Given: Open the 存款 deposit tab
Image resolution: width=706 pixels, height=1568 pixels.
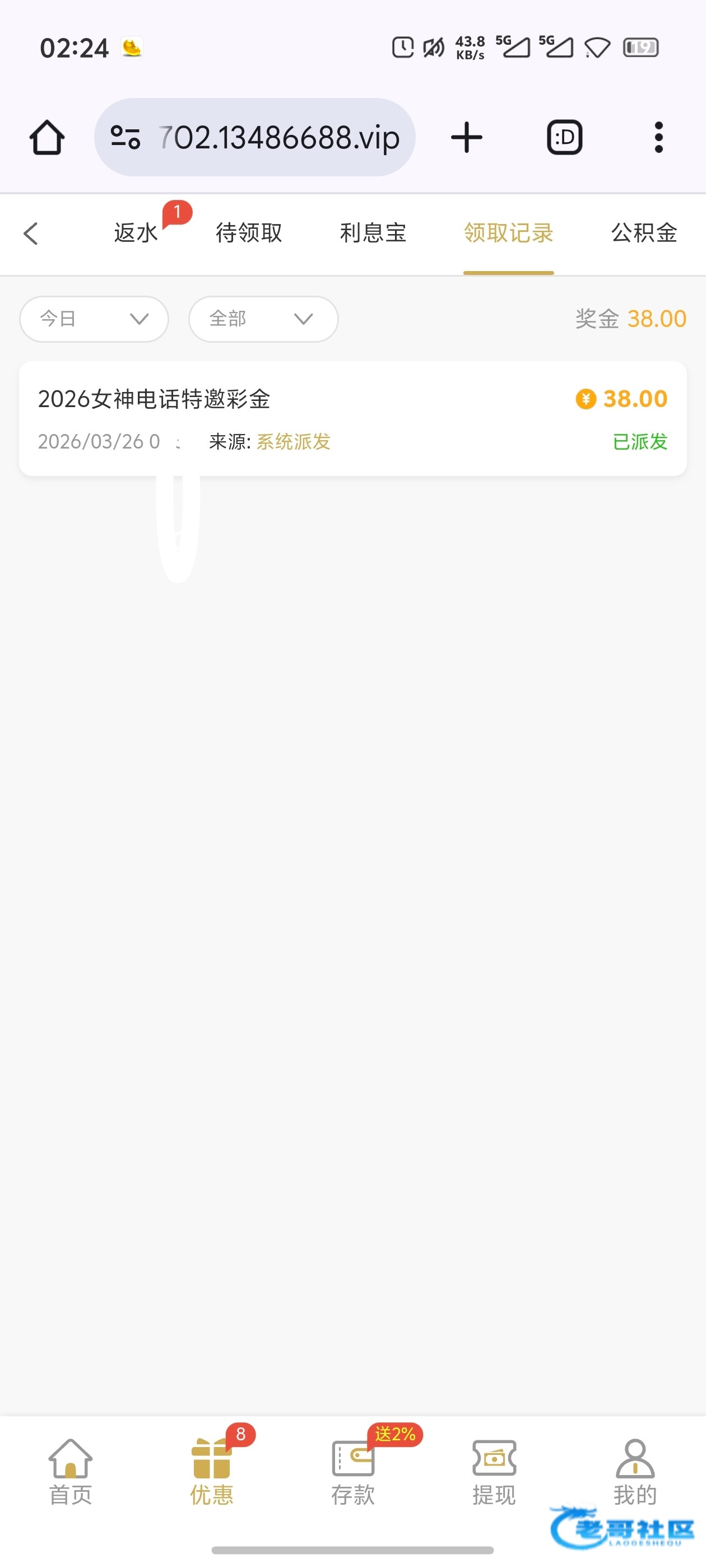Looking at the screenshot, I should point(352,1470).
